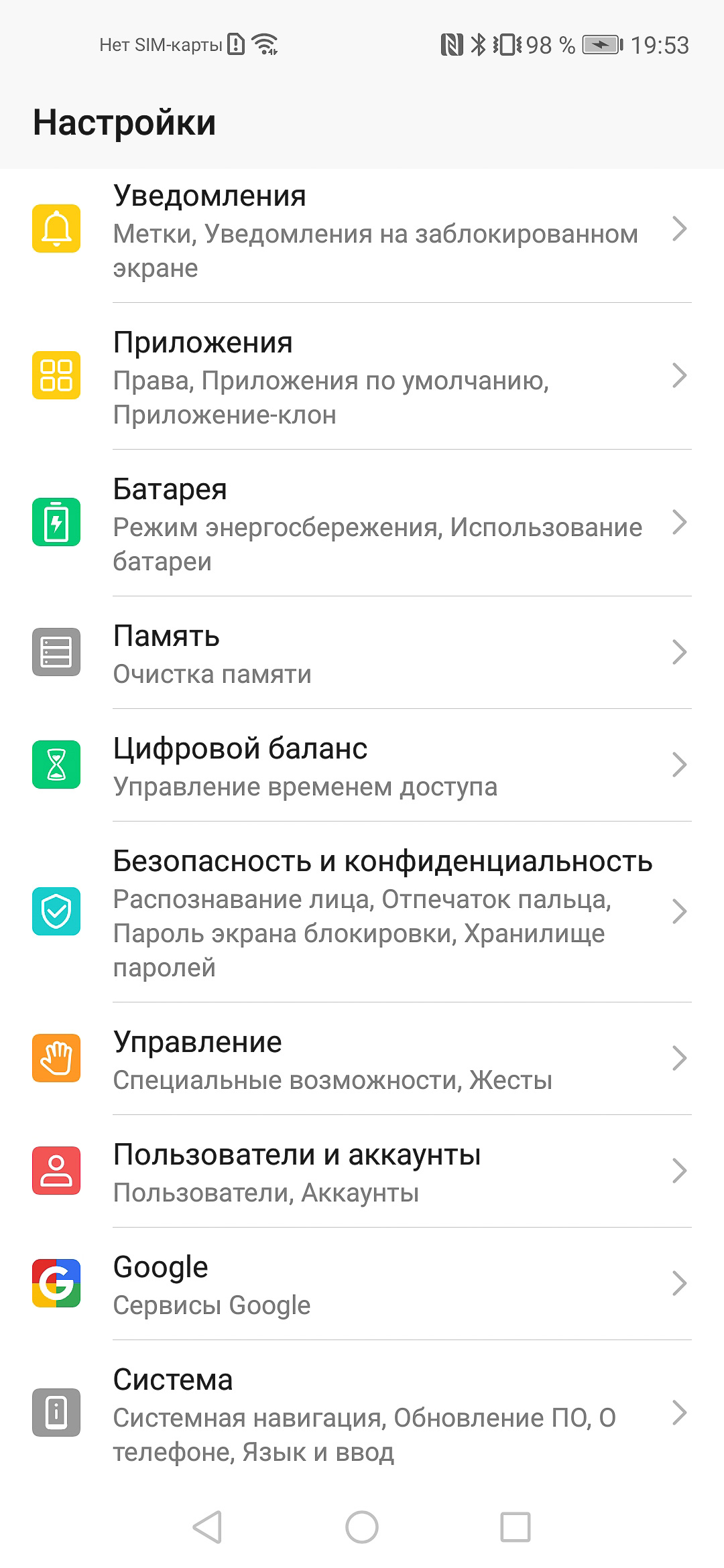This screenshot has width=724, height=1568.
Task: Go to the home screen
Action: coord(362,1527)
